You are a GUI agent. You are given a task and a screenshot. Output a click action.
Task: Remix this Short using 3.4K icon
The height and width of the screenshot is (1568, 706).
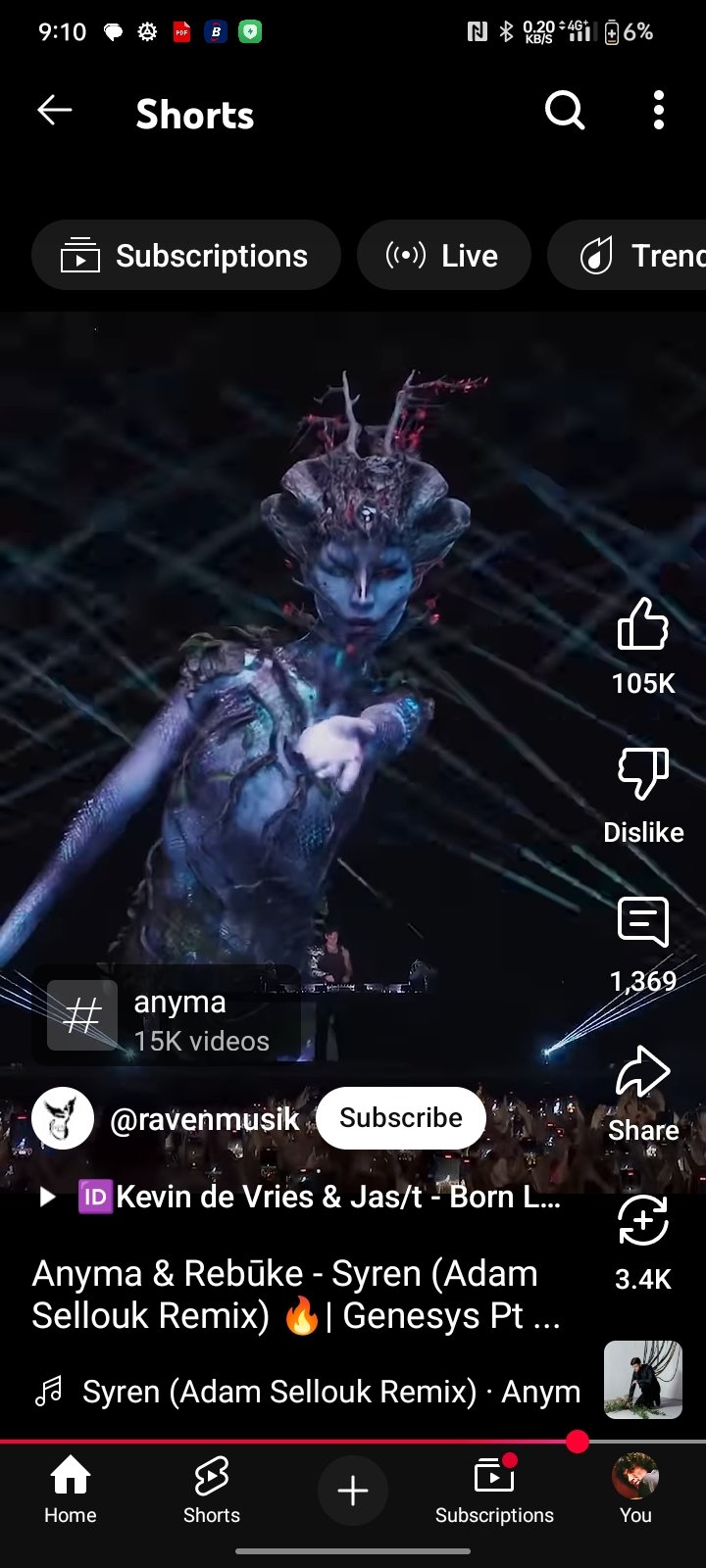click(x=643, y=1222)
